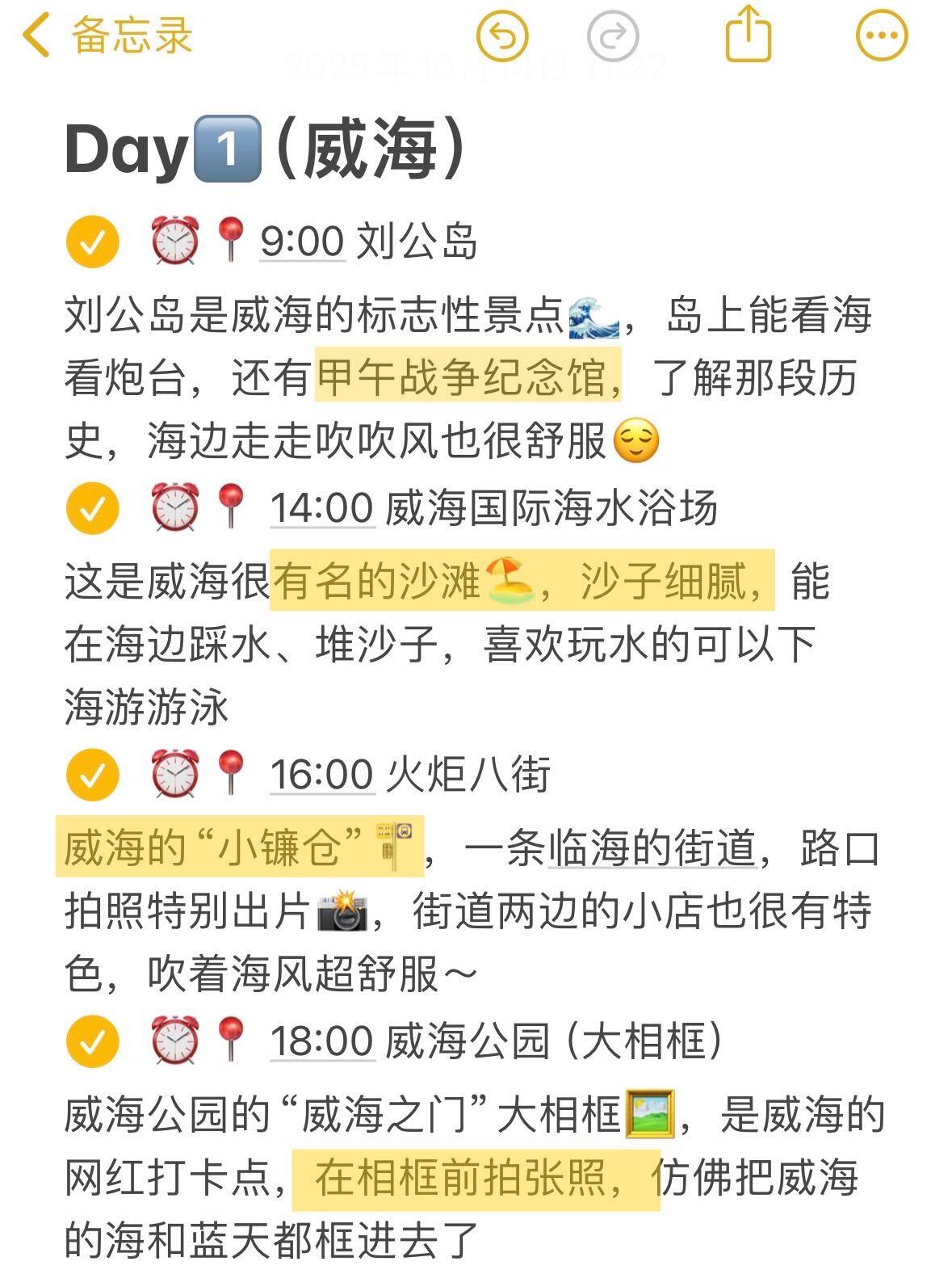Uncheck the 16:00 火炬八街 item
This screenshot has height=1270, width=952.
pyautogui.click(x=92, y=775)
